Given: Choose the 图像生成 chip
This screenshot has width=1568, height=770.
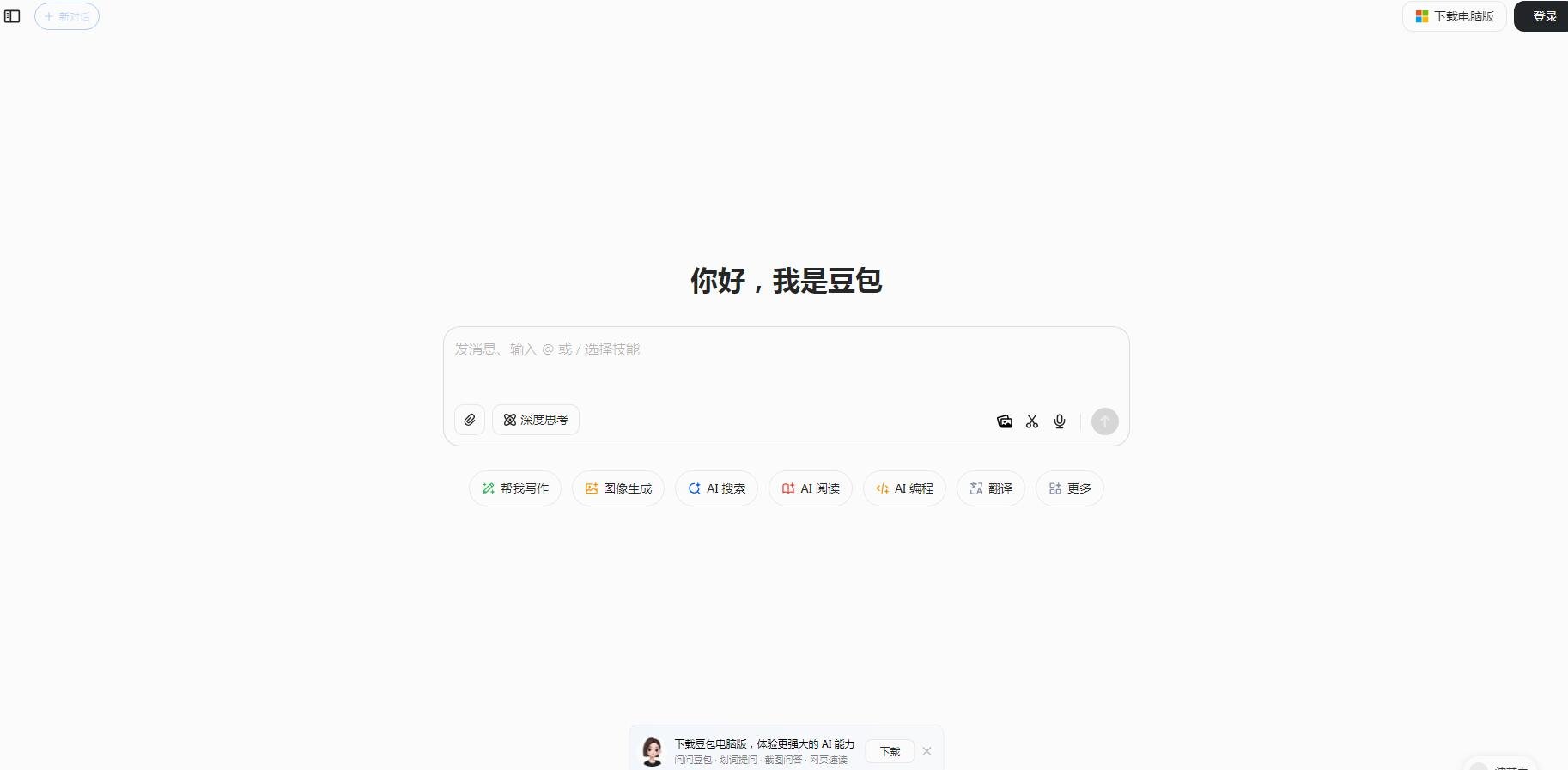Looking at the screenshot, I should pyautogui.click(x=618, y=488).
